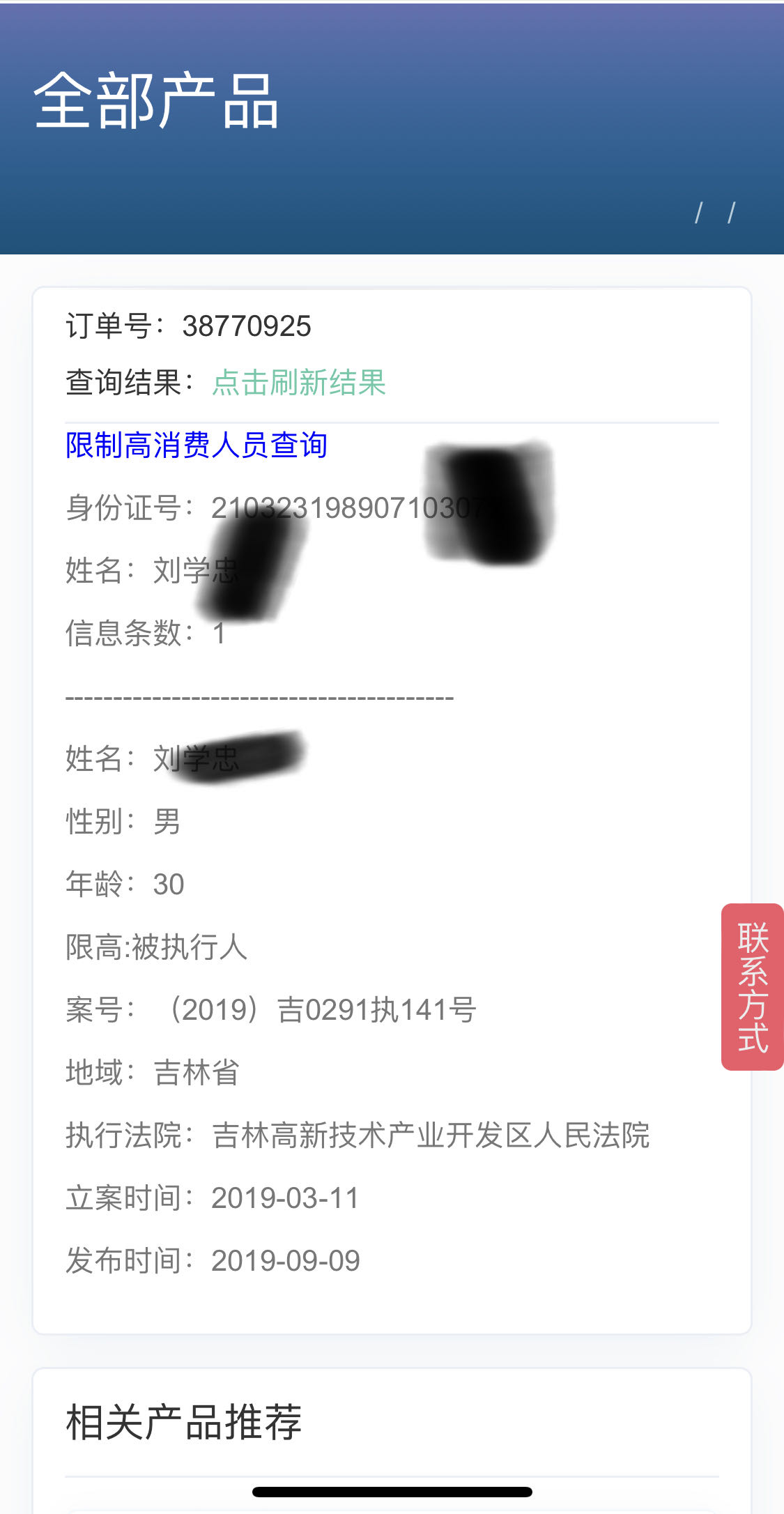Viewport: 784px width, 1514px height.
Task: Click the dark progress bar below the title
Action: tap(392, 204)
